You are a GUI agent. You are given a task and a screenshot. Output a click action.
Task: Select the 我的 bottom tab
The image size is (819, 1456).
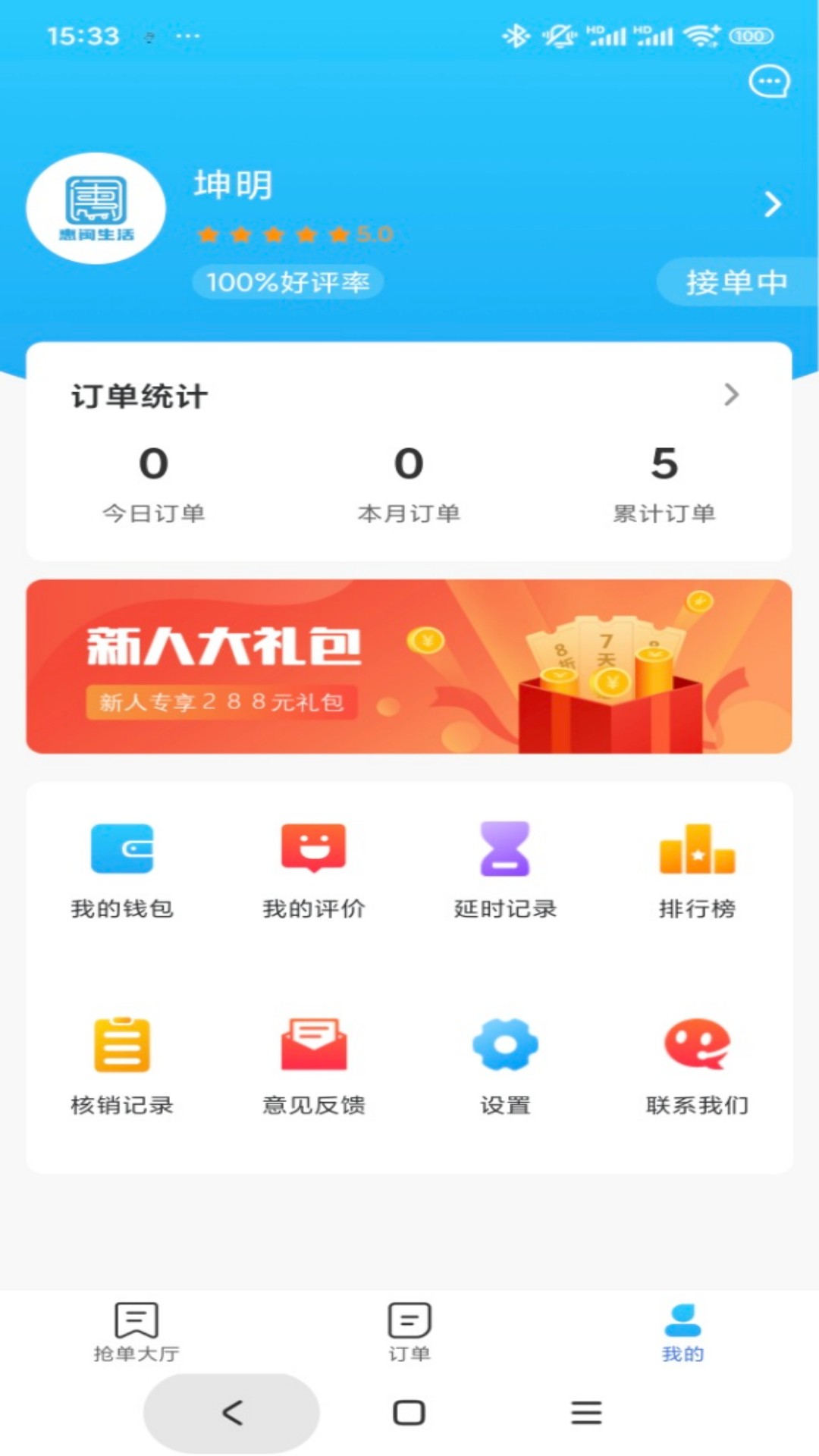pos(682,1335)
